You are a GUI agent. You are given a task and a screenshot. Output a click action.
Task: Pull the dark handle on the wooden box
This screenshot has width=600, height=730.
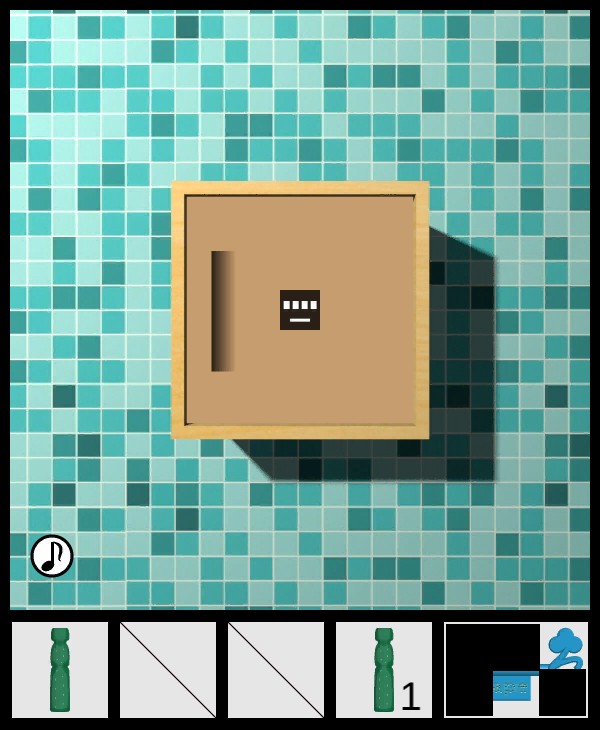[222, 311]
